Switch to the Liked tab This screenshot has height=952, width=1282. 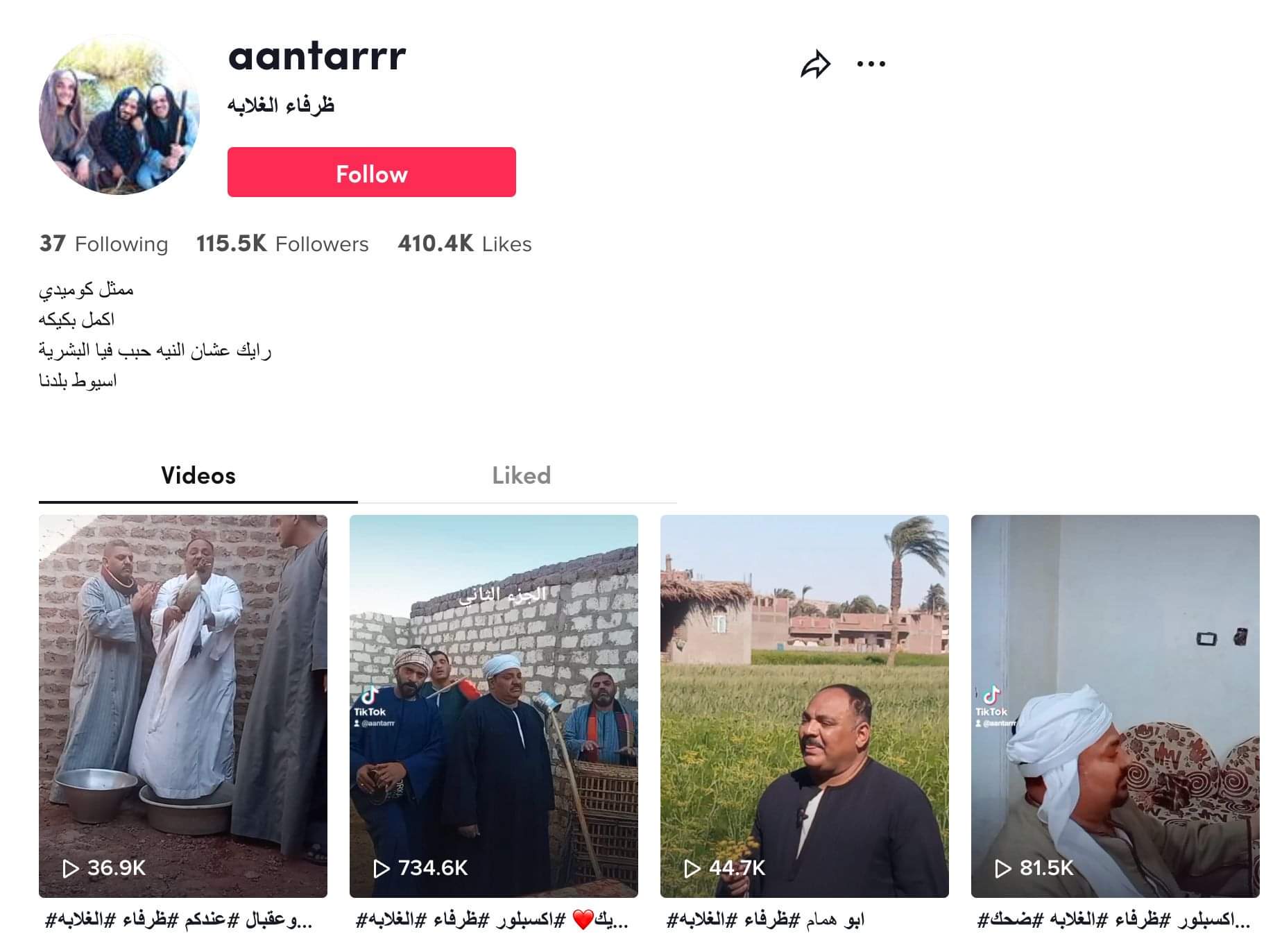pos(521,475)
